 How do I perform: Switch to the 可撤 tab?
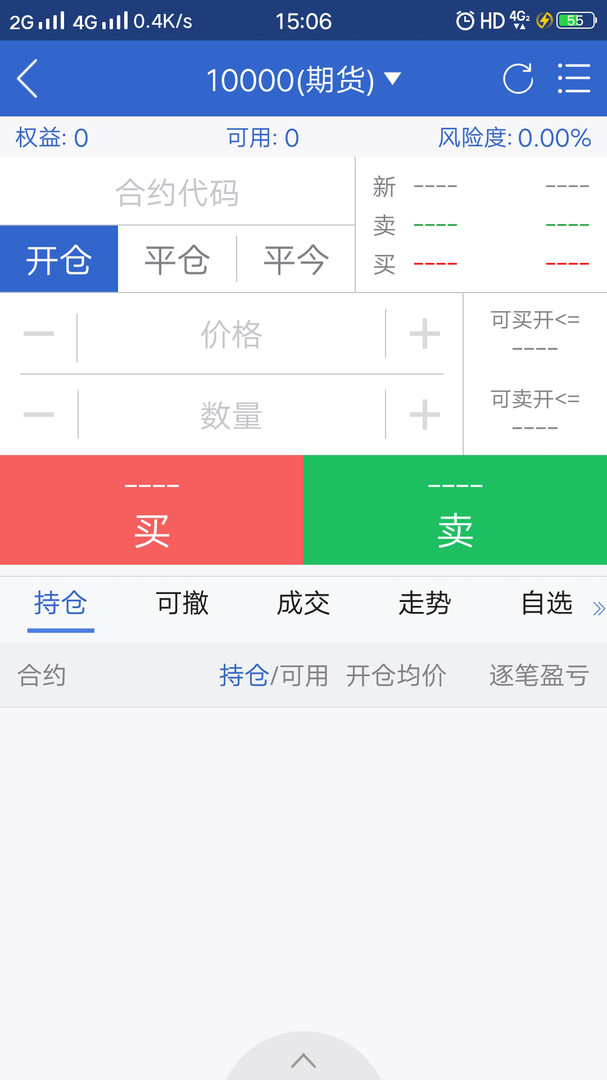tap(182, 603)
